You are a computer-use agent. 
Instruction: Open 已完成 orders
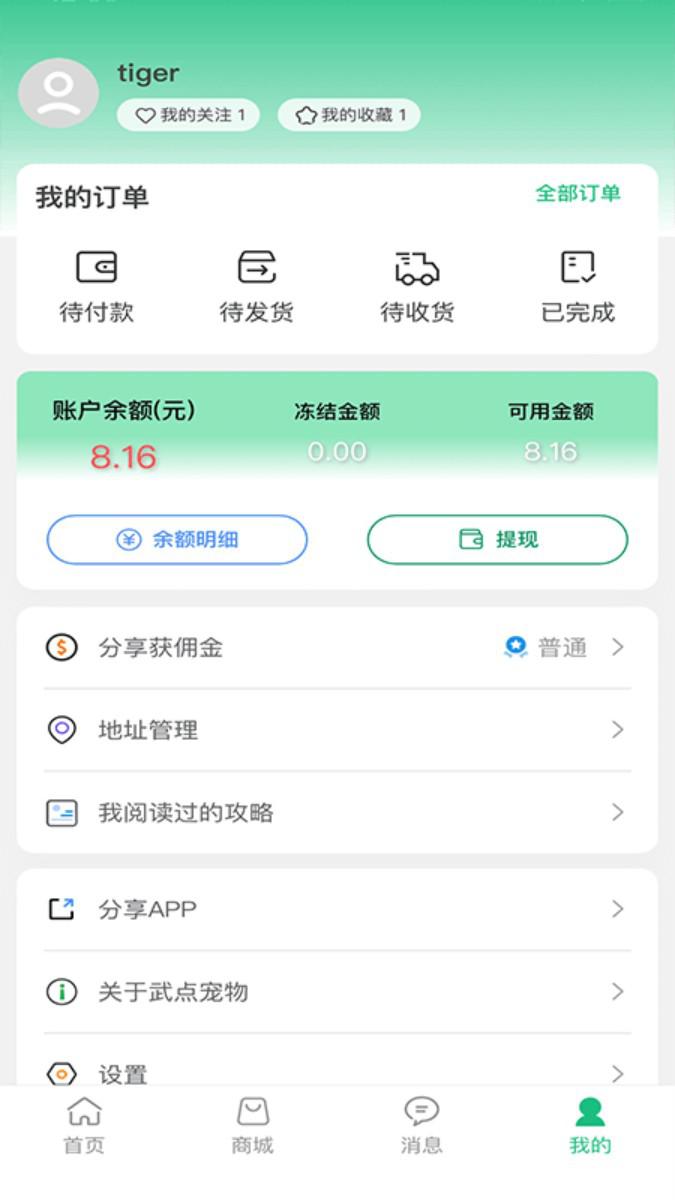tap(578, 286)
